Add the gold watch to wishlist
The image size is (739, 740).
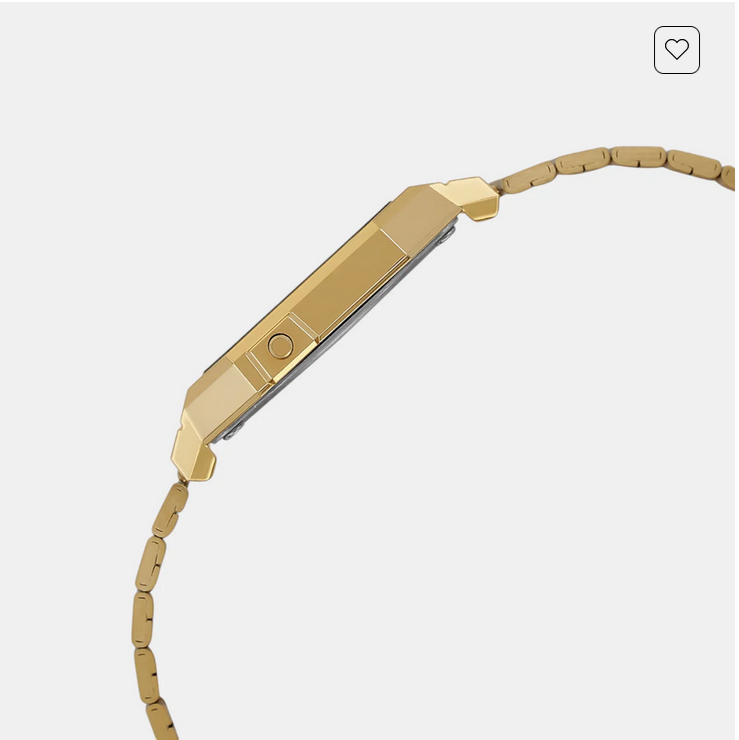click(x=677, y=50)
